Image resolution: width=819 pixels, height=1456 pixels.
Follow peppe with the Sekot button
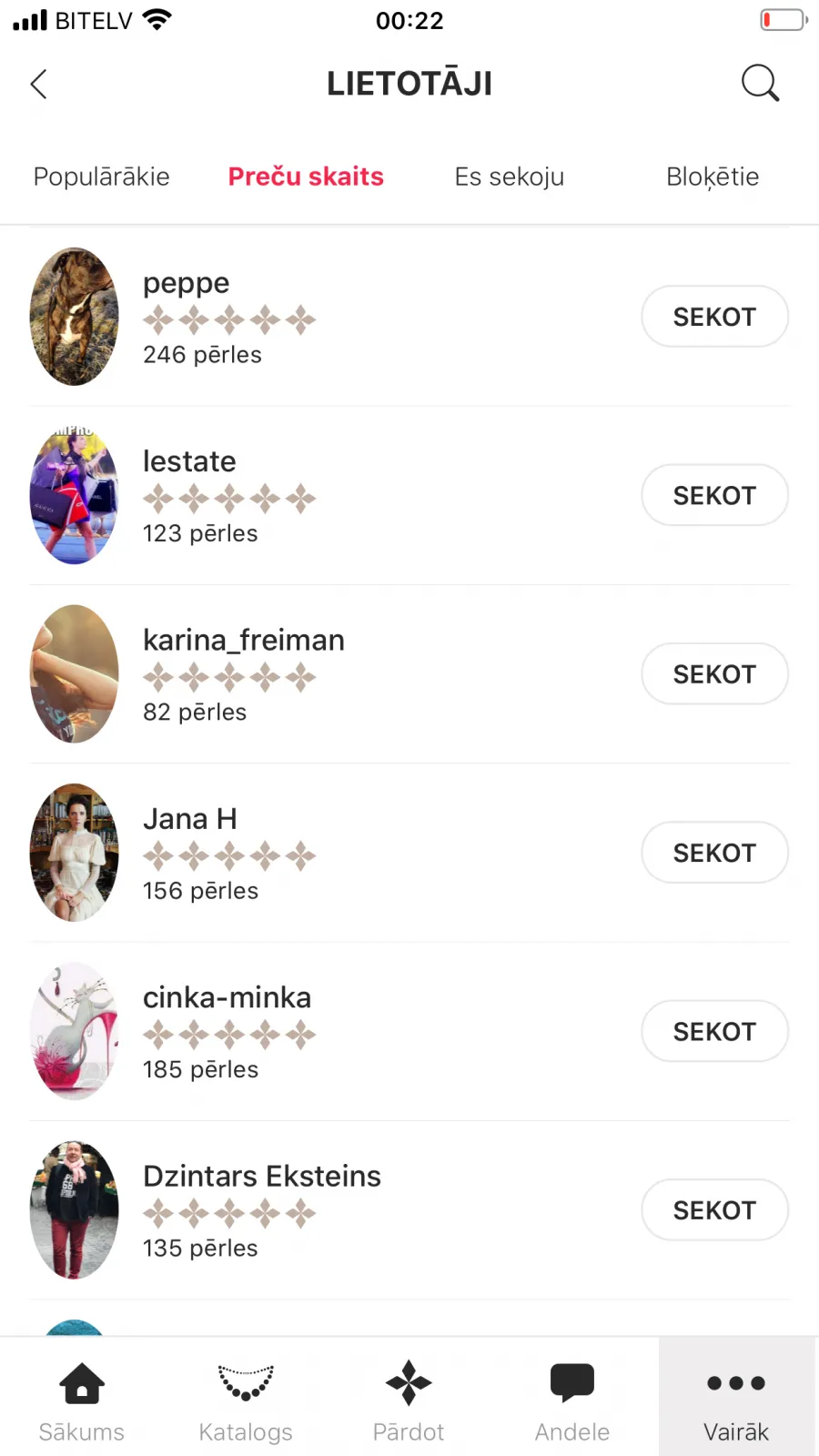[714, 317]
